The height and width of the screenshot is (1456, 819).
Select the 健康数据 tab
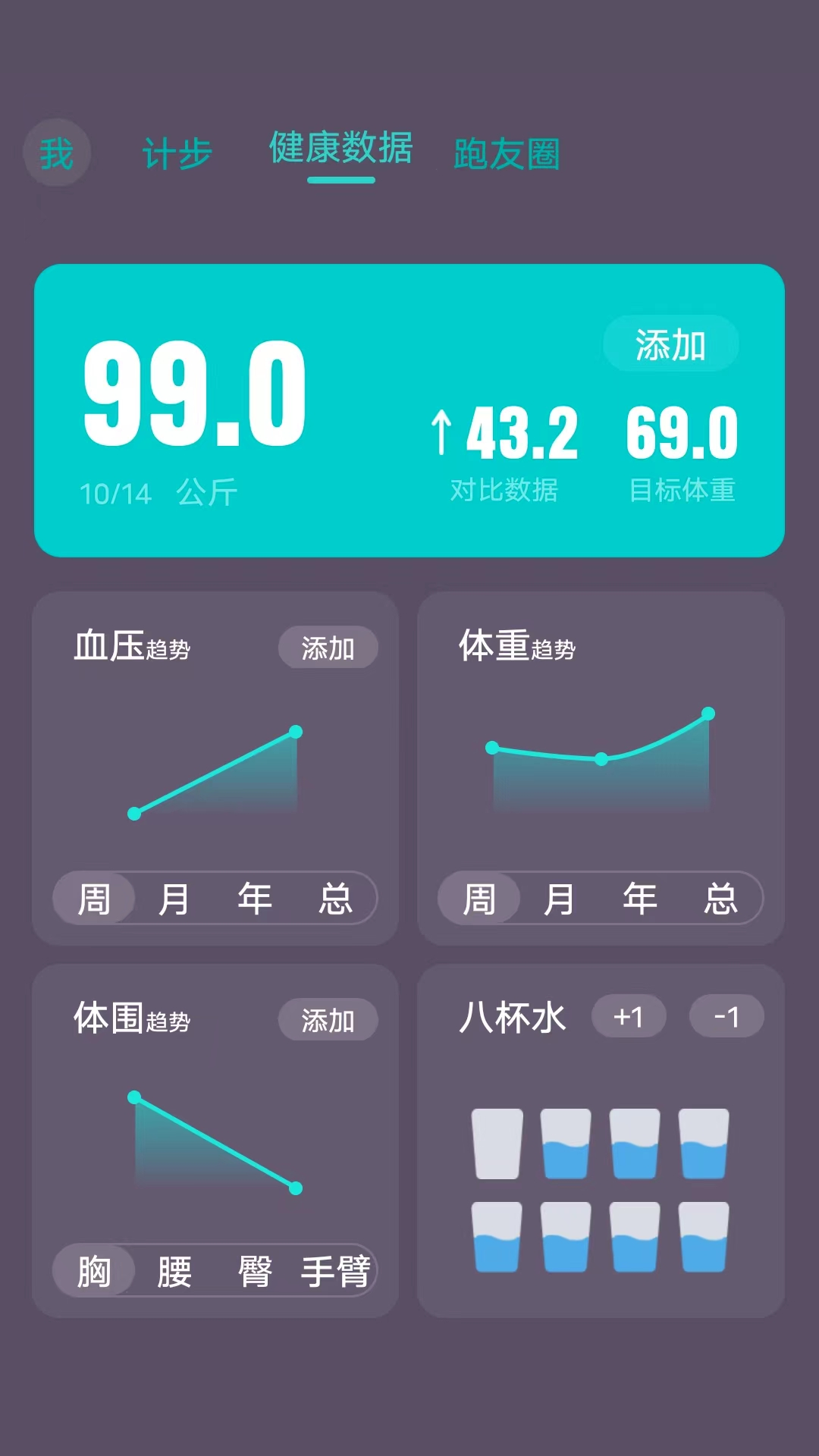(x=340, y=148)
